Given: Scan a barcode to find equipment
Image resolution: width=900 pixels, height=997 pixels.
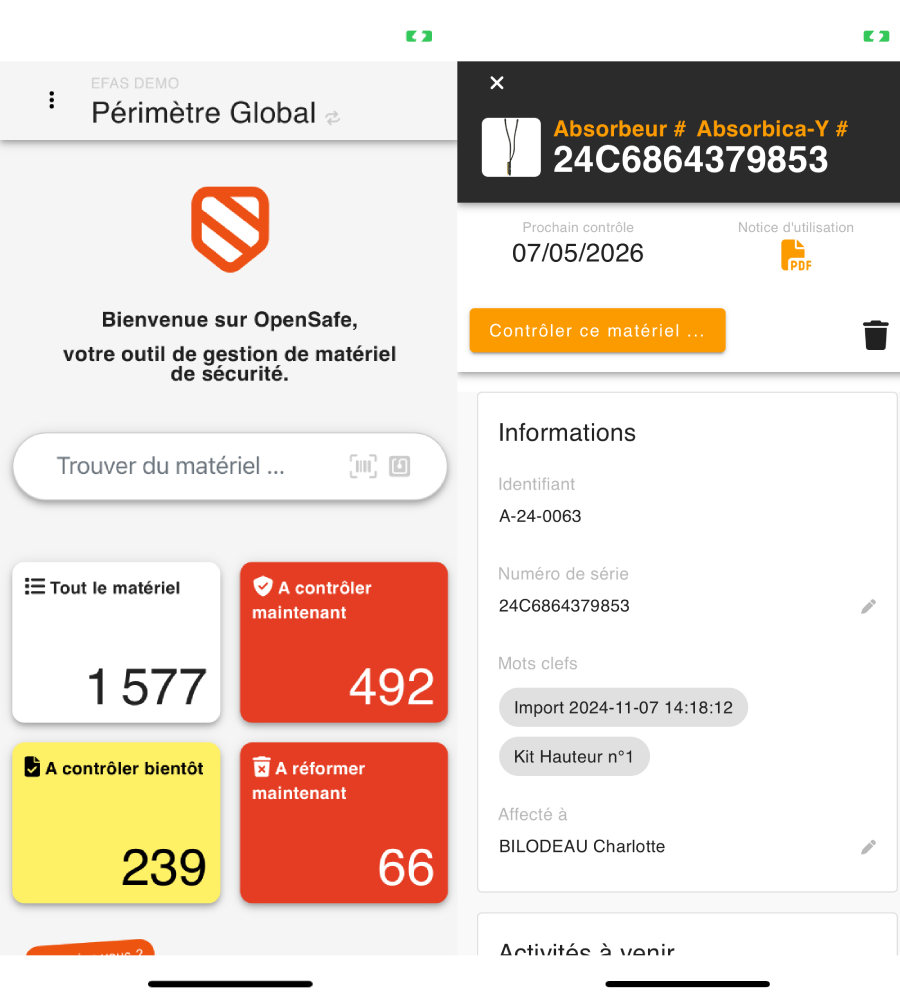Looking at the screenshot, I should [363, 466].
